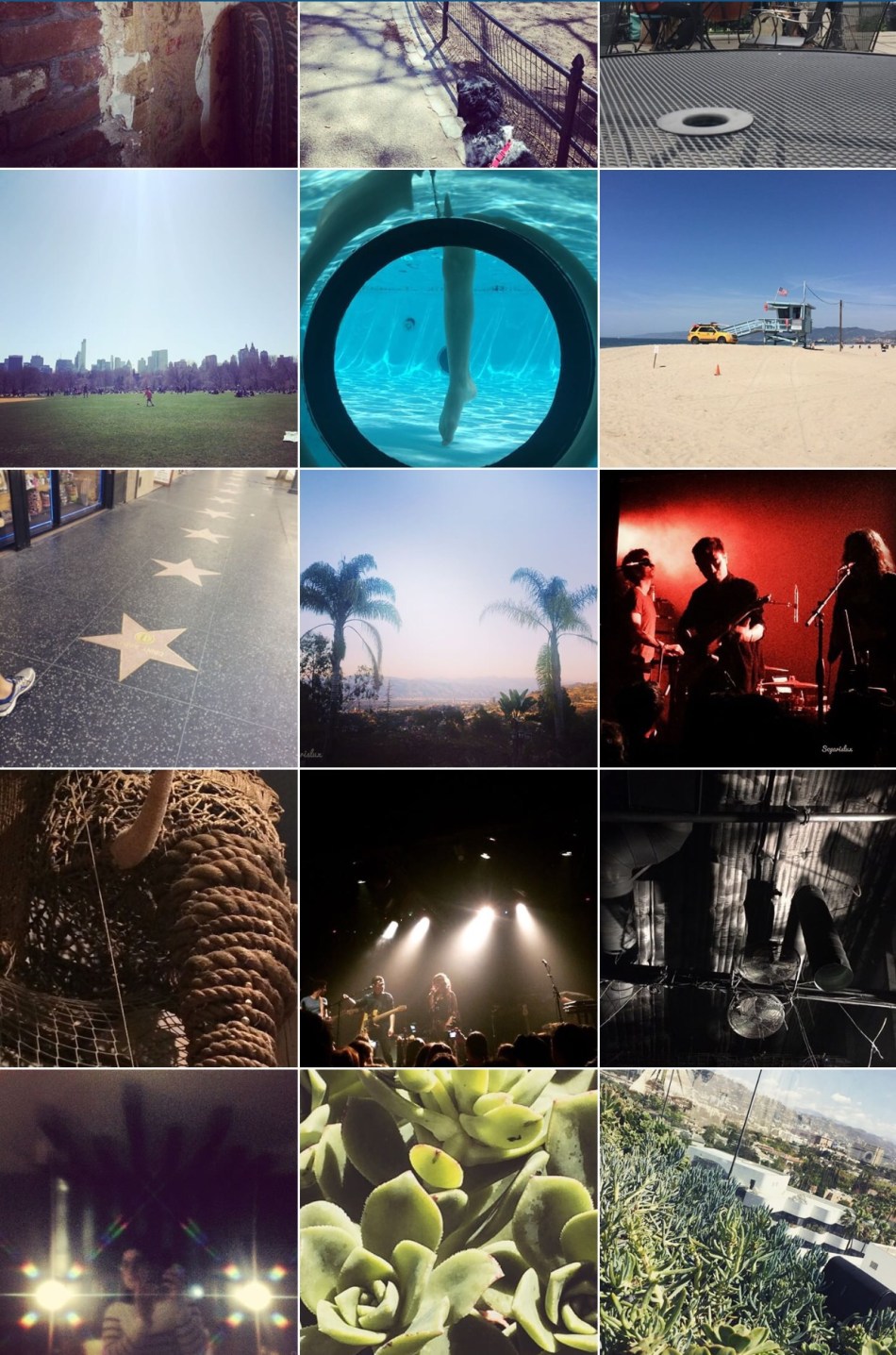View the palm trees at dusk photo
The width and height of the screenshot is (896, 1355).
click(448, 618)
